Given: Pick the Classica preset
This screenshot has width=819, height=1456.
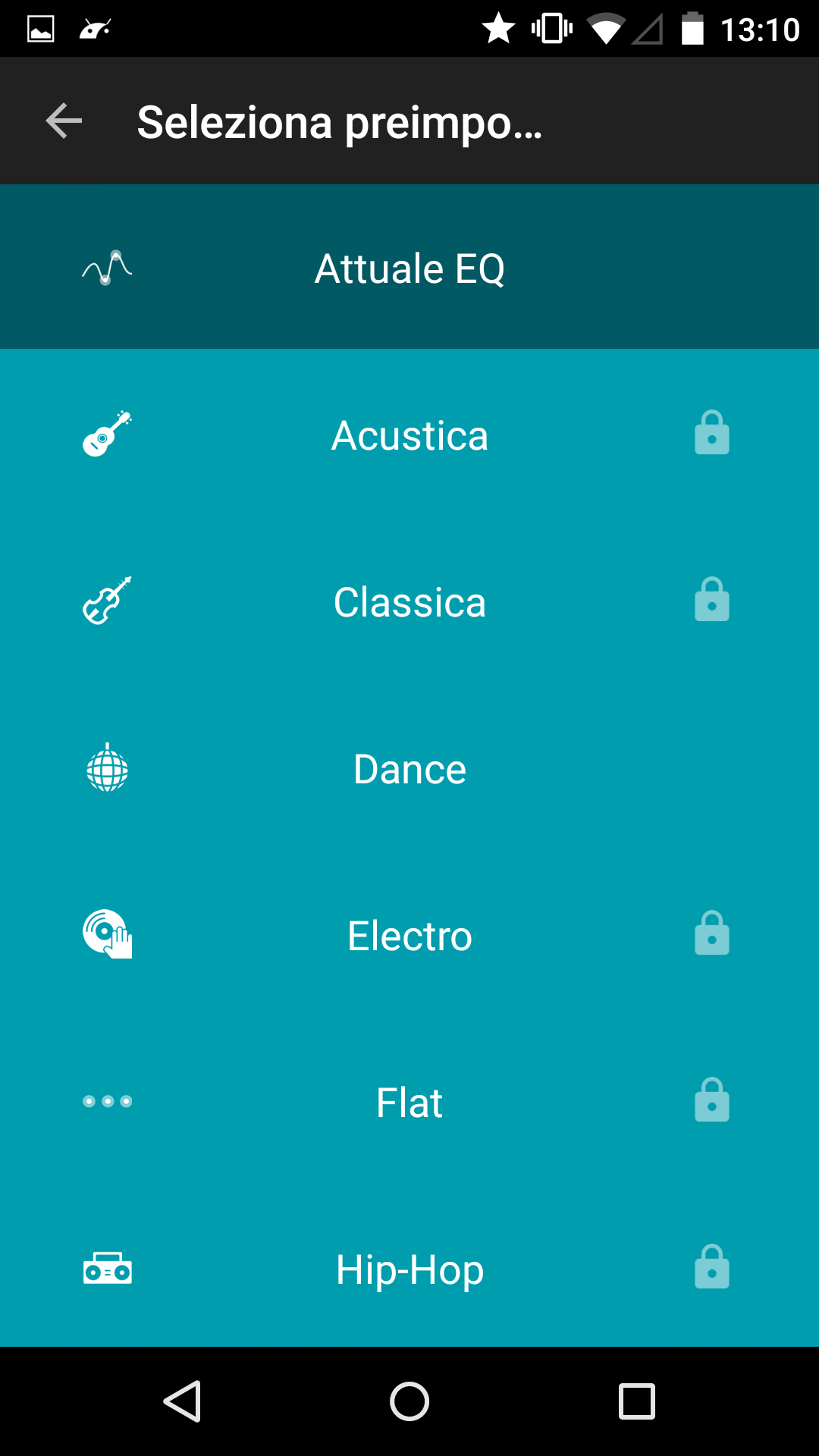Looking at the screenshot, I should point(409,601).
